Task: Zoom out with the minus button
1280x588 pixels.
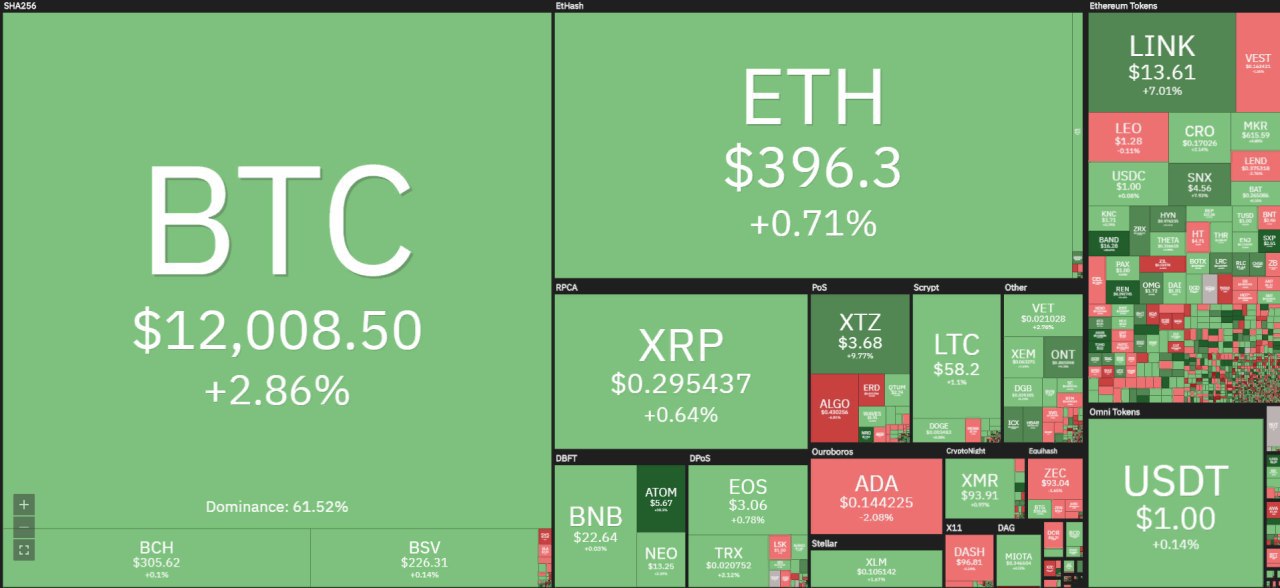Action: [25, 527]
